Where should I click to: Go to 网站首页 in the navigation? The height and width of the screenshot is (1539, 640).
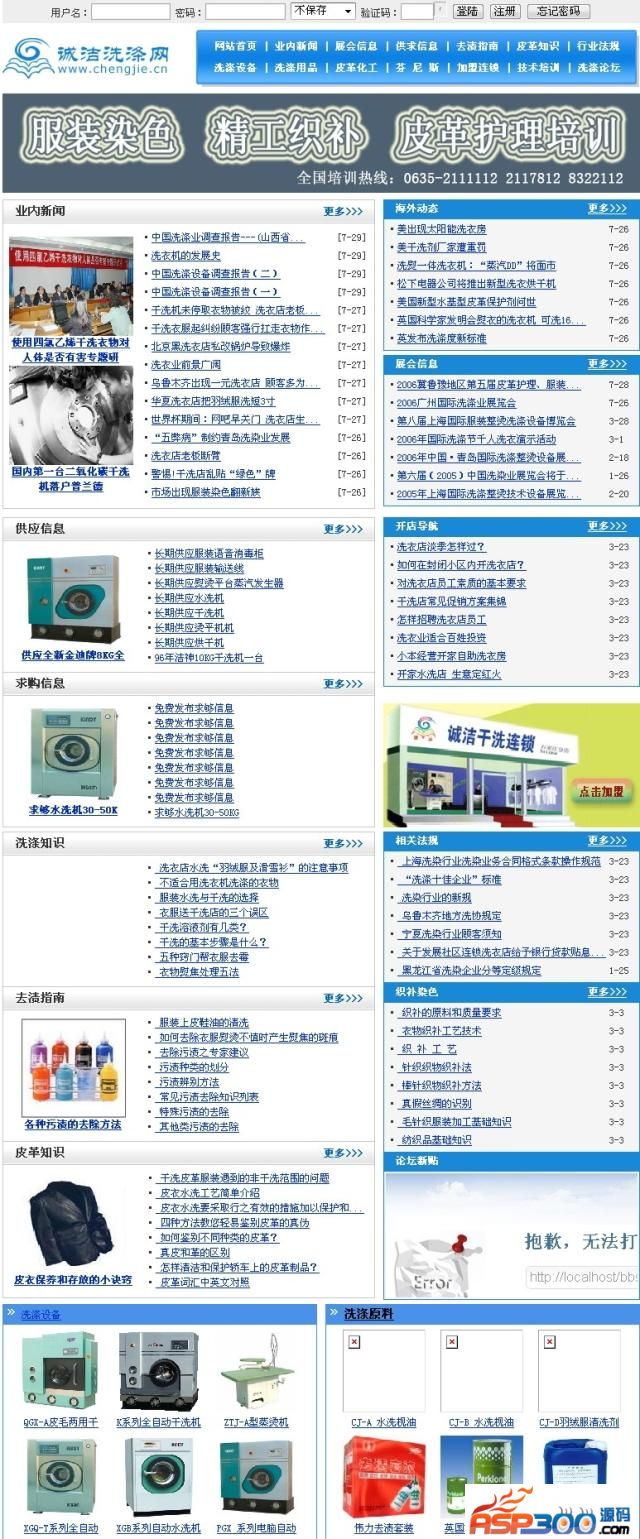click(236, 46)
